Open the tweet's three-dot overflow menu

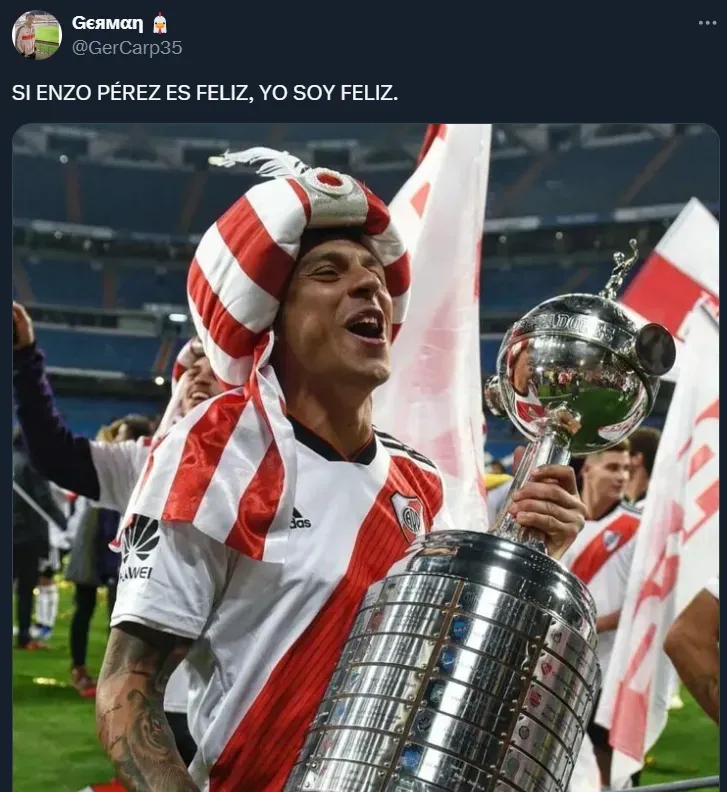(707, 23)
